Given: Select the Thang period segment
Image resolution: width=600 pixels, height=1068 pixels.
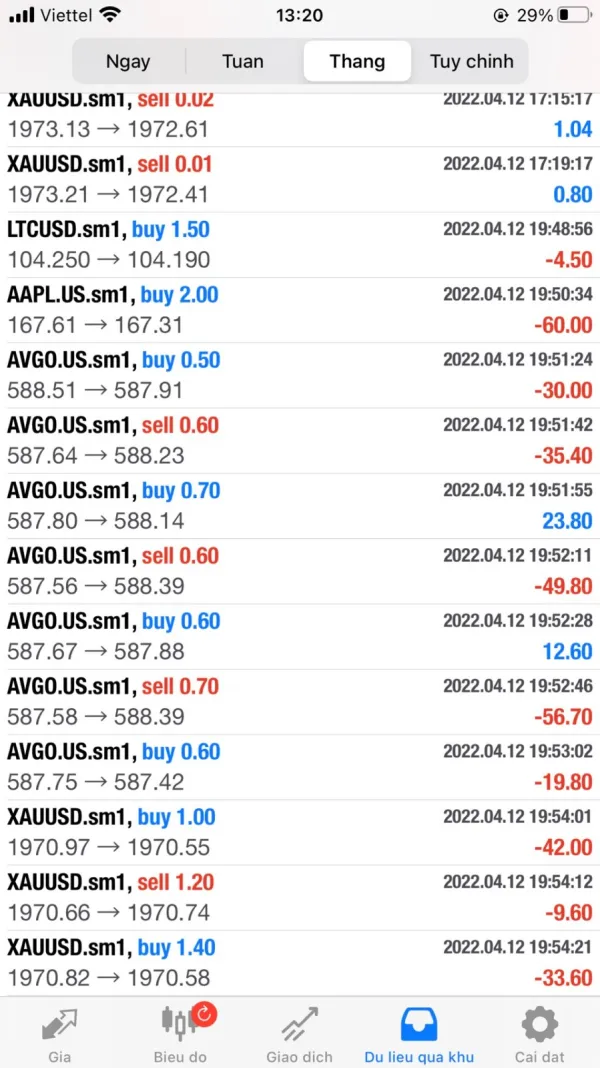Looking at the screenshot, I should click(x=357, y=61).
